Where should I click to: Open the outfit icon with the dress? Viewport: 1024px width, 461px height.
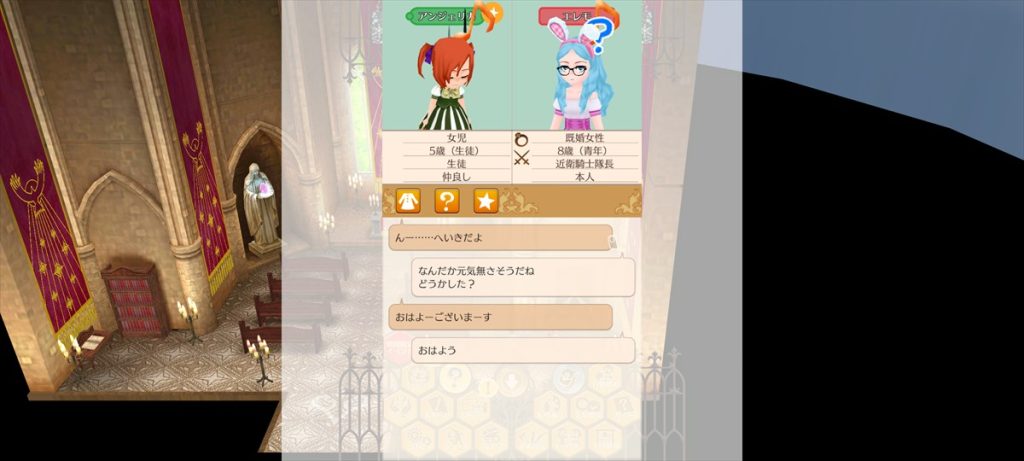coord(407,201)
